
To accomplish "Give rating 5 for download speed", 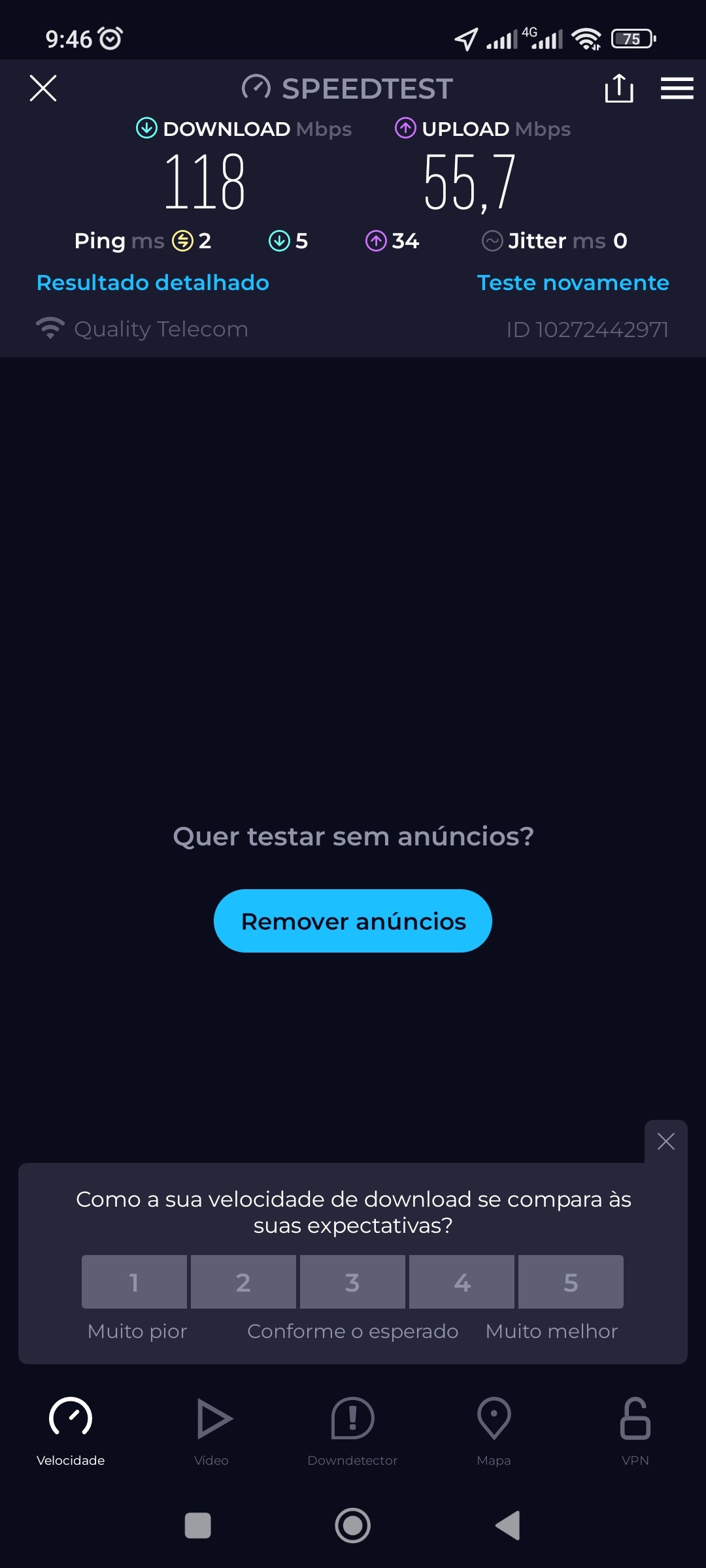I will (571, 1282).
